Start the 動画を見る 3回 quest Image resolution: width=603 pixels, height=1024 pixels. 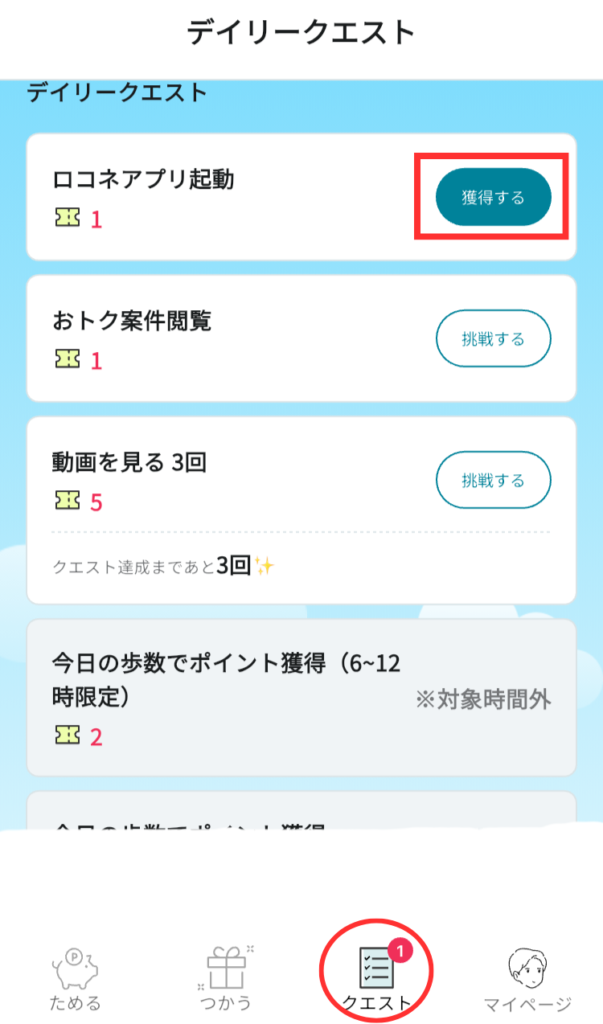pyautogui.click(x=493, y=480)
